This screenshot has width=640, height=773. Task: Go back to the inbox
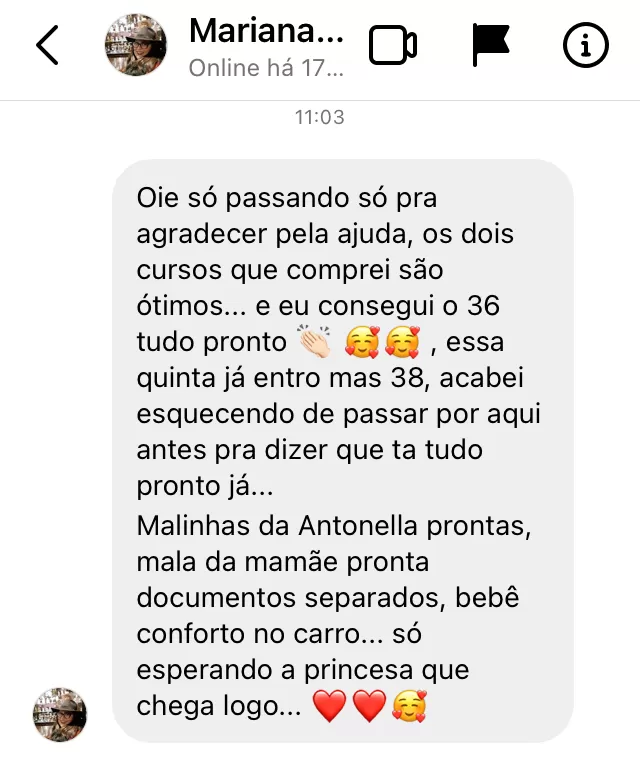(47, 46)
